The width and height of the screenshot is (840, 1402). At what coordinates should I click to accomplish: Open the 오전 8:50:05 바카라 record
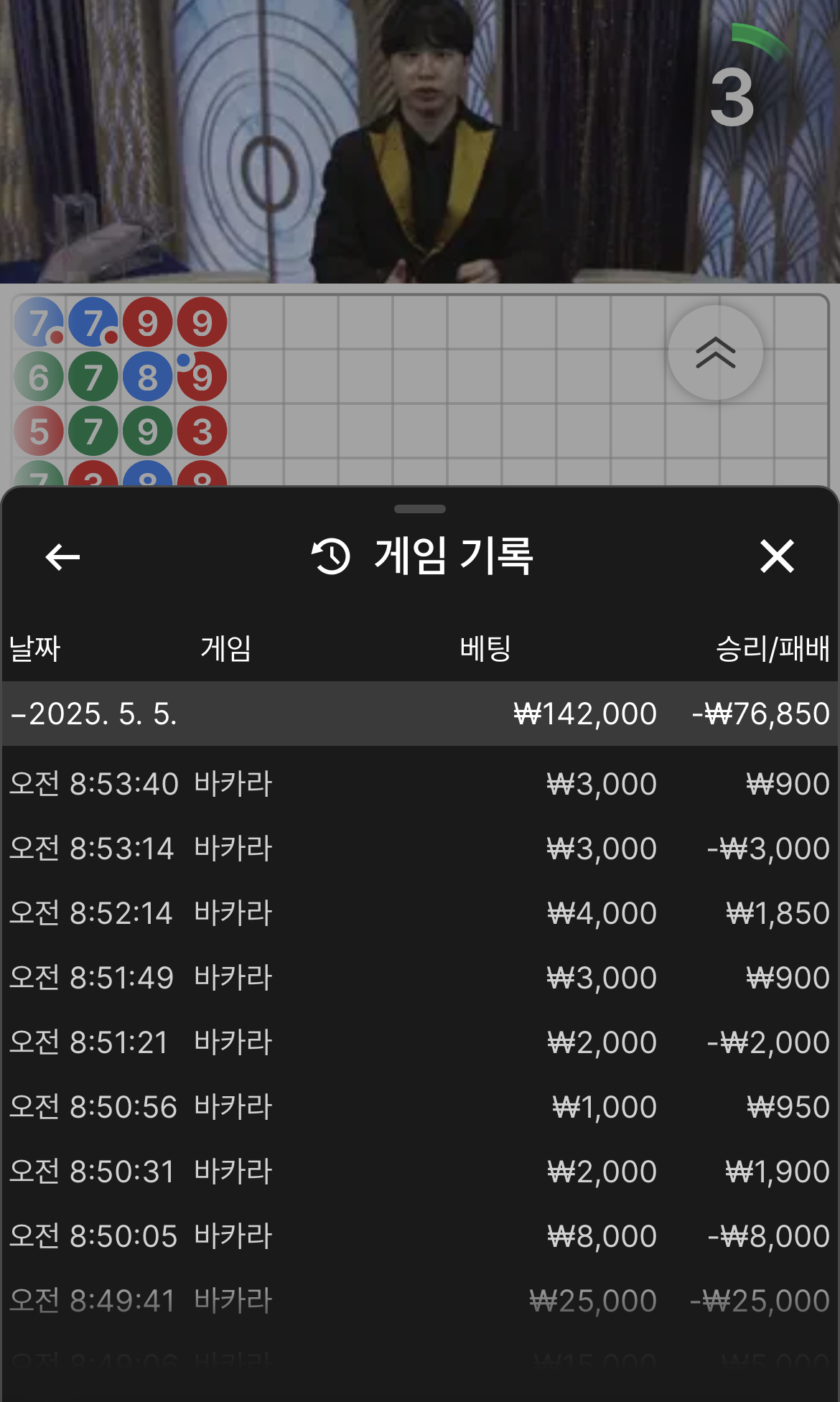click(420, 1235)
